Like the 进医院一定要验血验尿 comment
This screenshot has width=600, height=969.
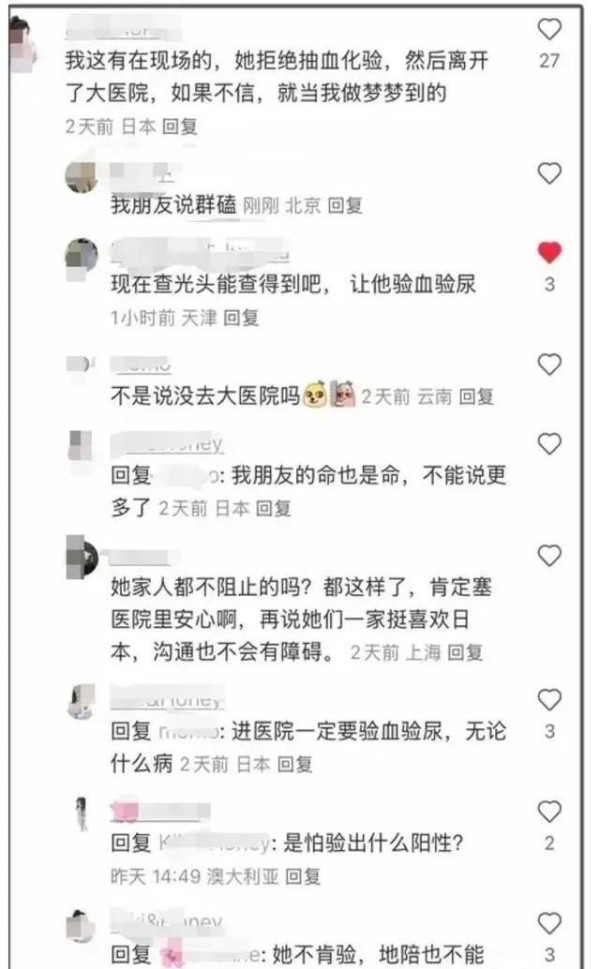pos(549,700)
